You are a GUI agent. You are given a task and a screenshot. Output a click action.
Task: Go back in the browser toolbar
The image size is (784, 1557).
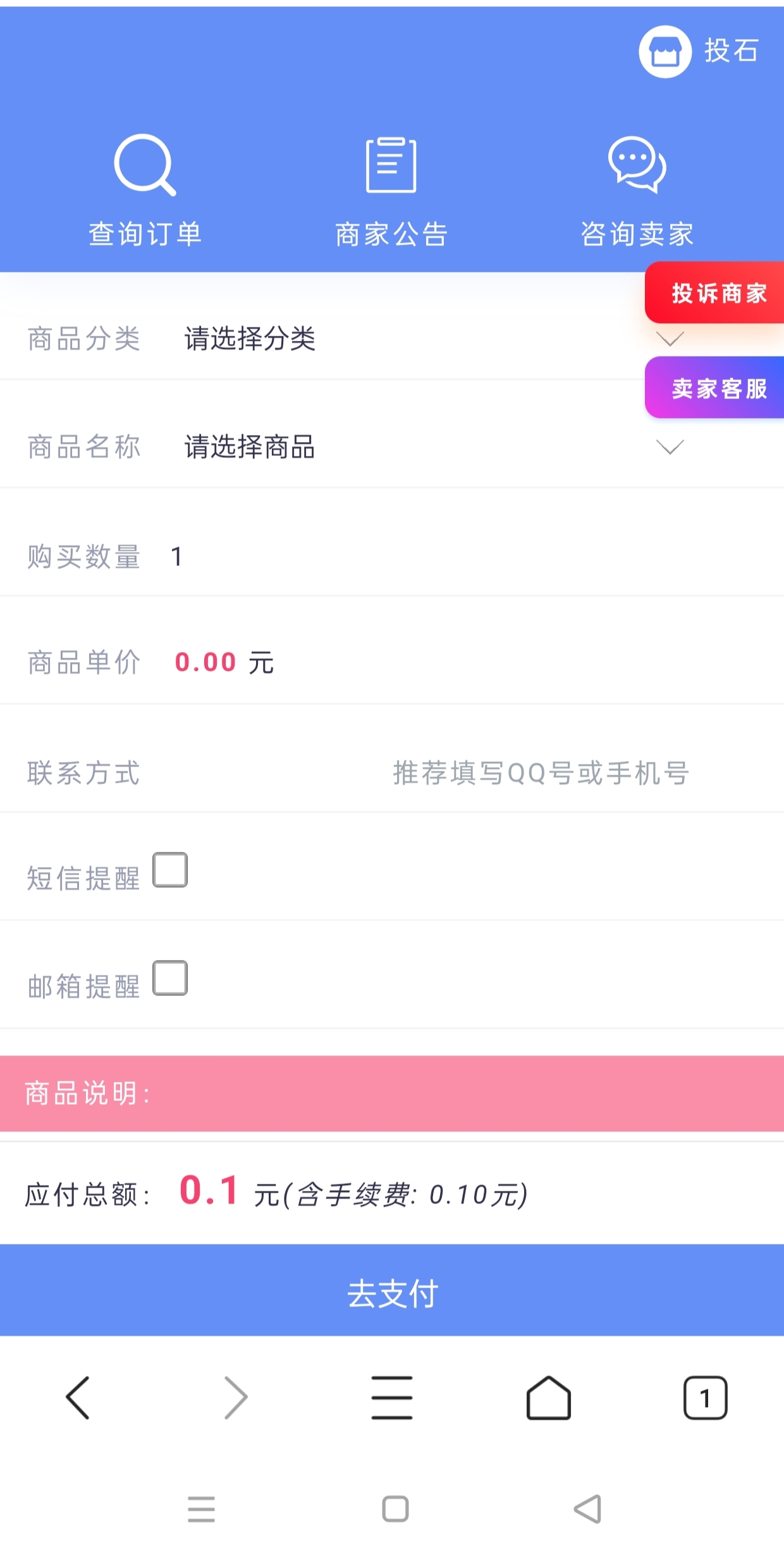pyautogui.click(x=78, y=1398)
